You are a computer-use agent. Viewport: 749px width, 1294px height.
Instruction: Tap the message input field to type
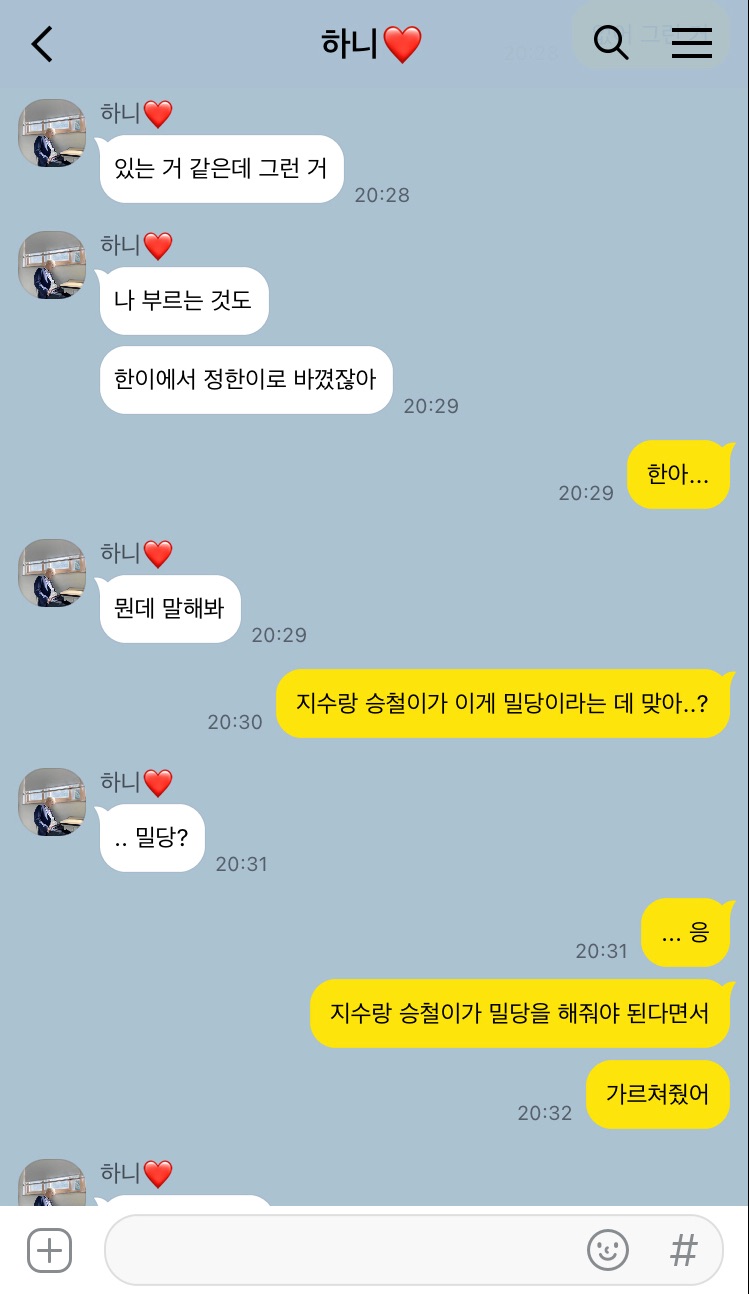350,1250
